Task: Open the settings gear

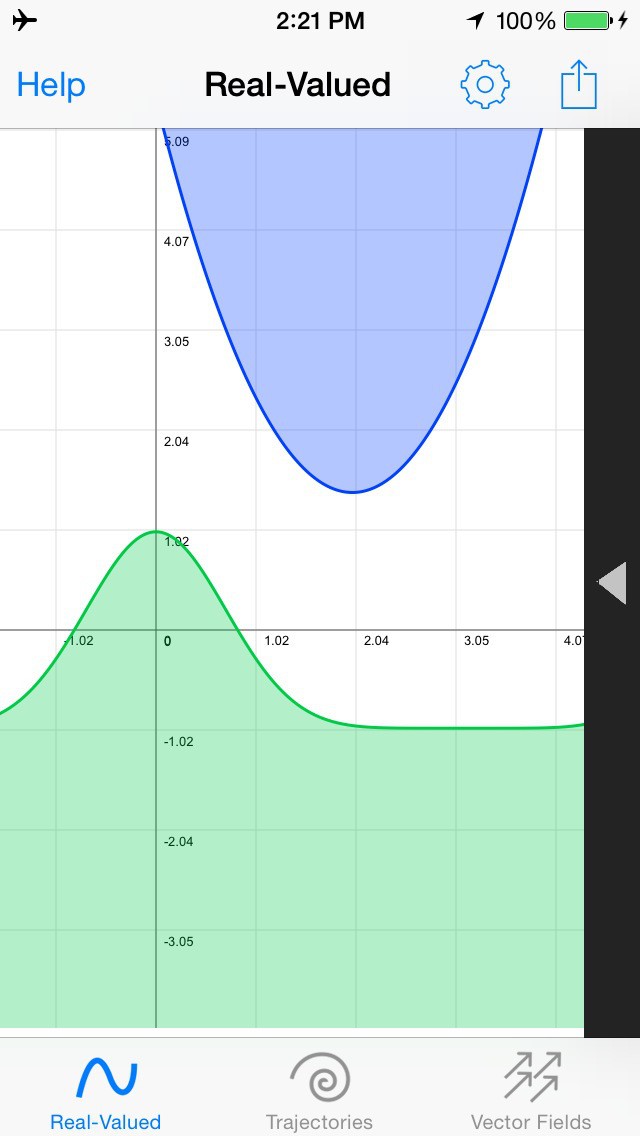Action: pos(485,85)
